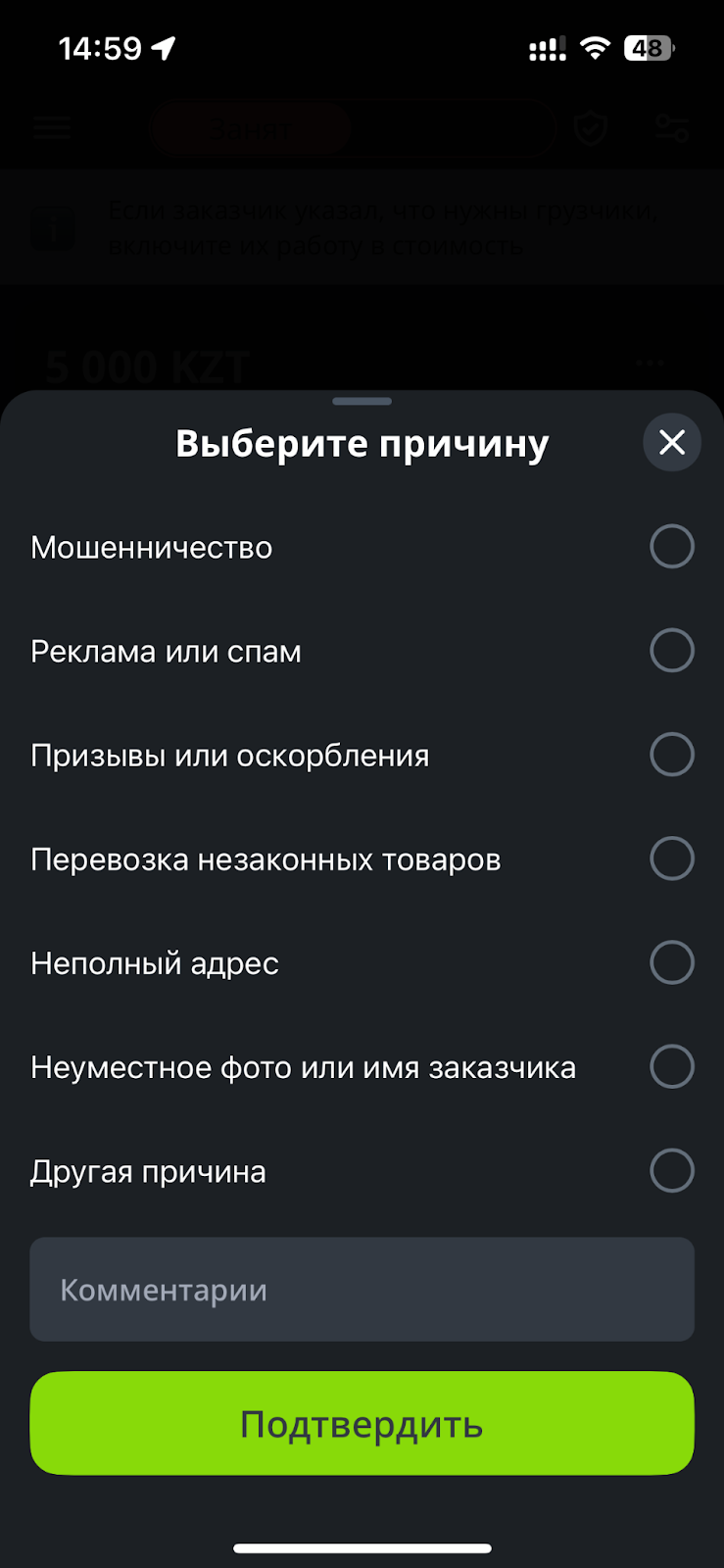Image resolution: width=724 pixels, height=1568 pixels.
Task: Choose the Реклама или спам option
Action: coord(671,651)
